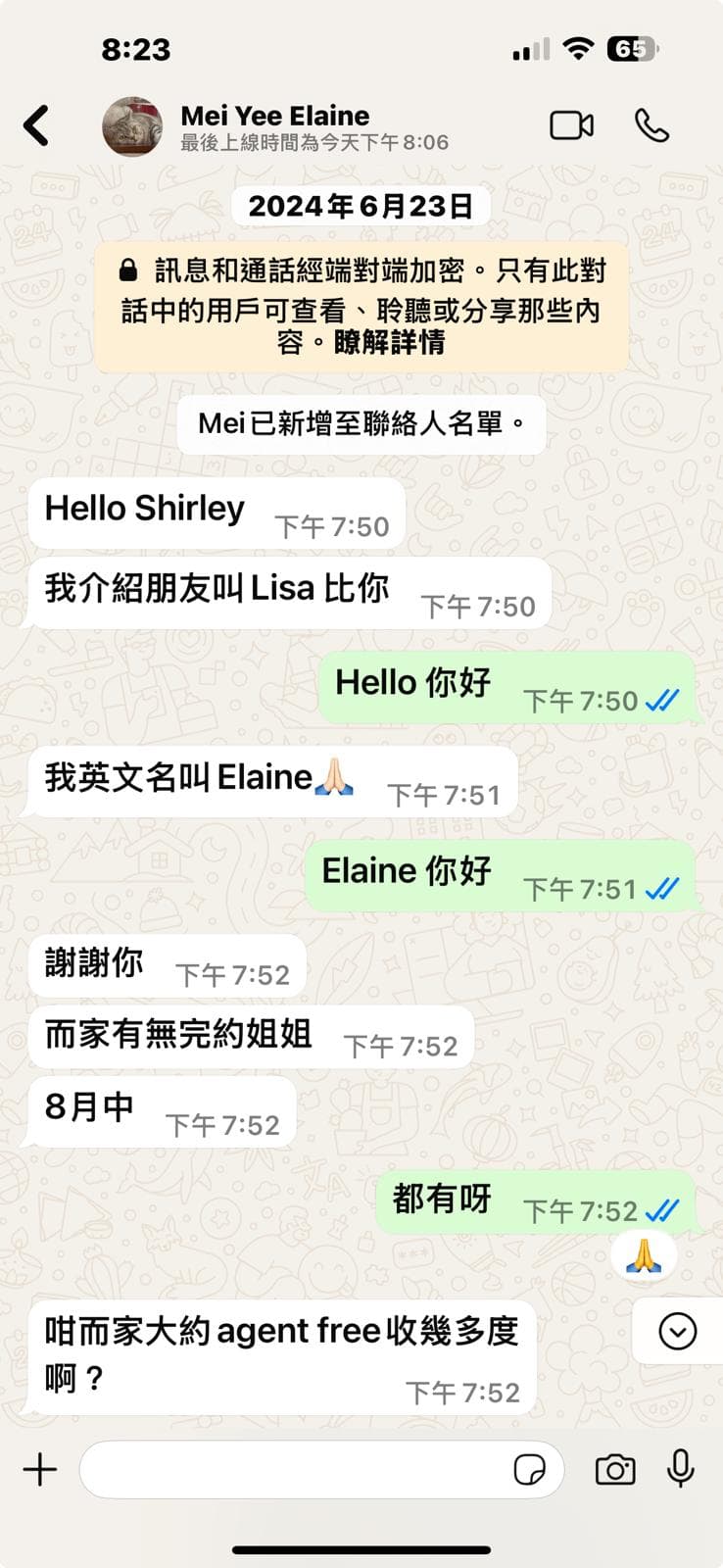Open the plus attachment menu
723x1568 pixels.
40,1469
